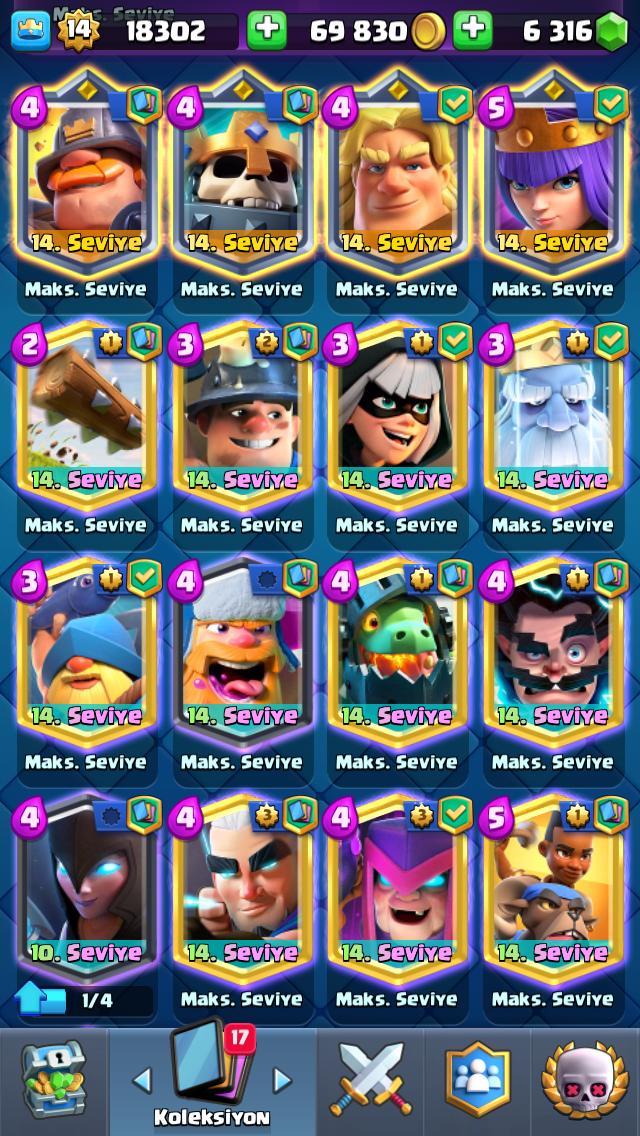This screenshot has height=1136, width=640.
Task: Tap the Electro Wizard card
Action: [554, 651]
